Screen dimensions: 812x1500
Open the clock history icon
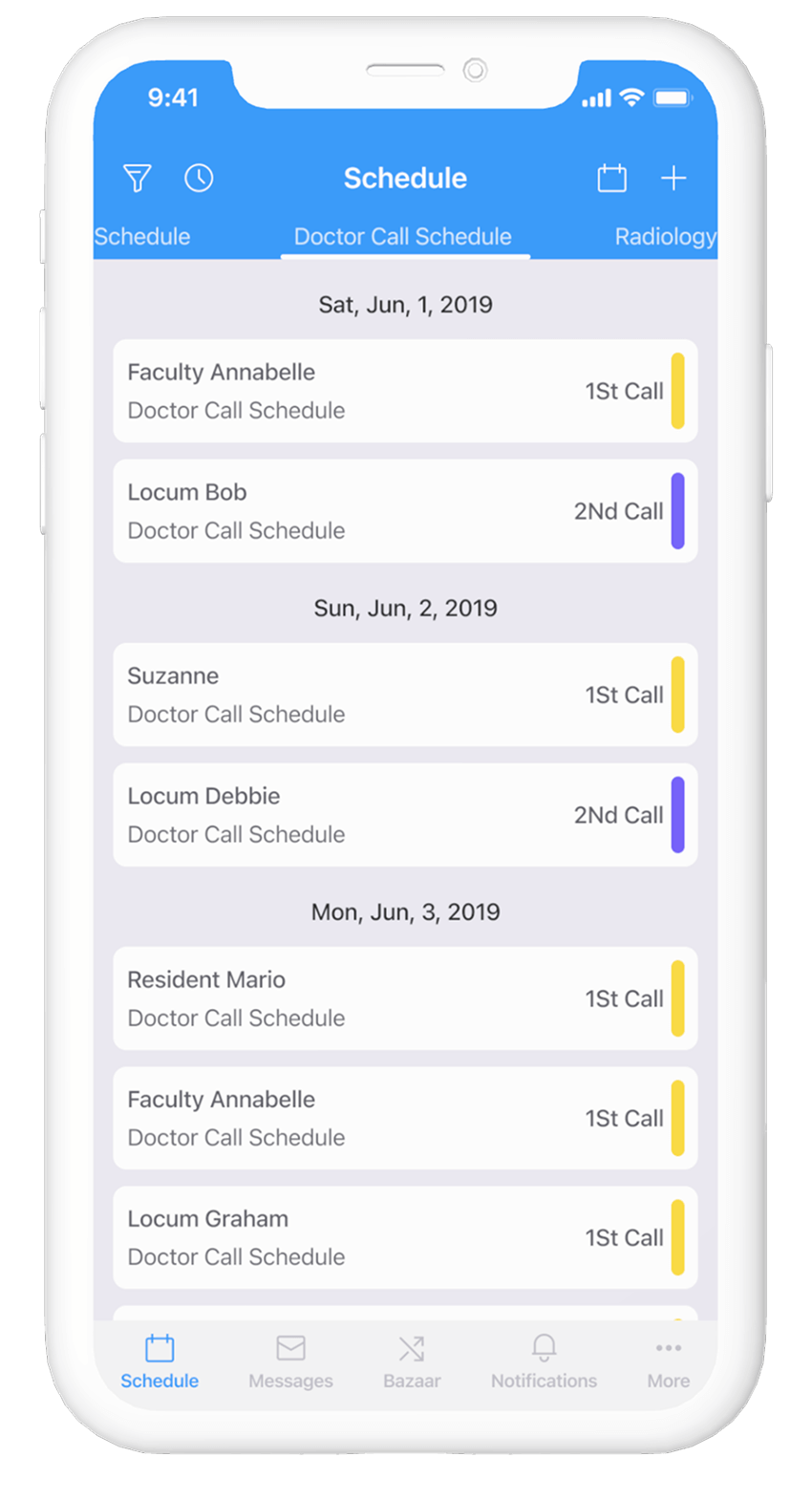coord(199,178)
